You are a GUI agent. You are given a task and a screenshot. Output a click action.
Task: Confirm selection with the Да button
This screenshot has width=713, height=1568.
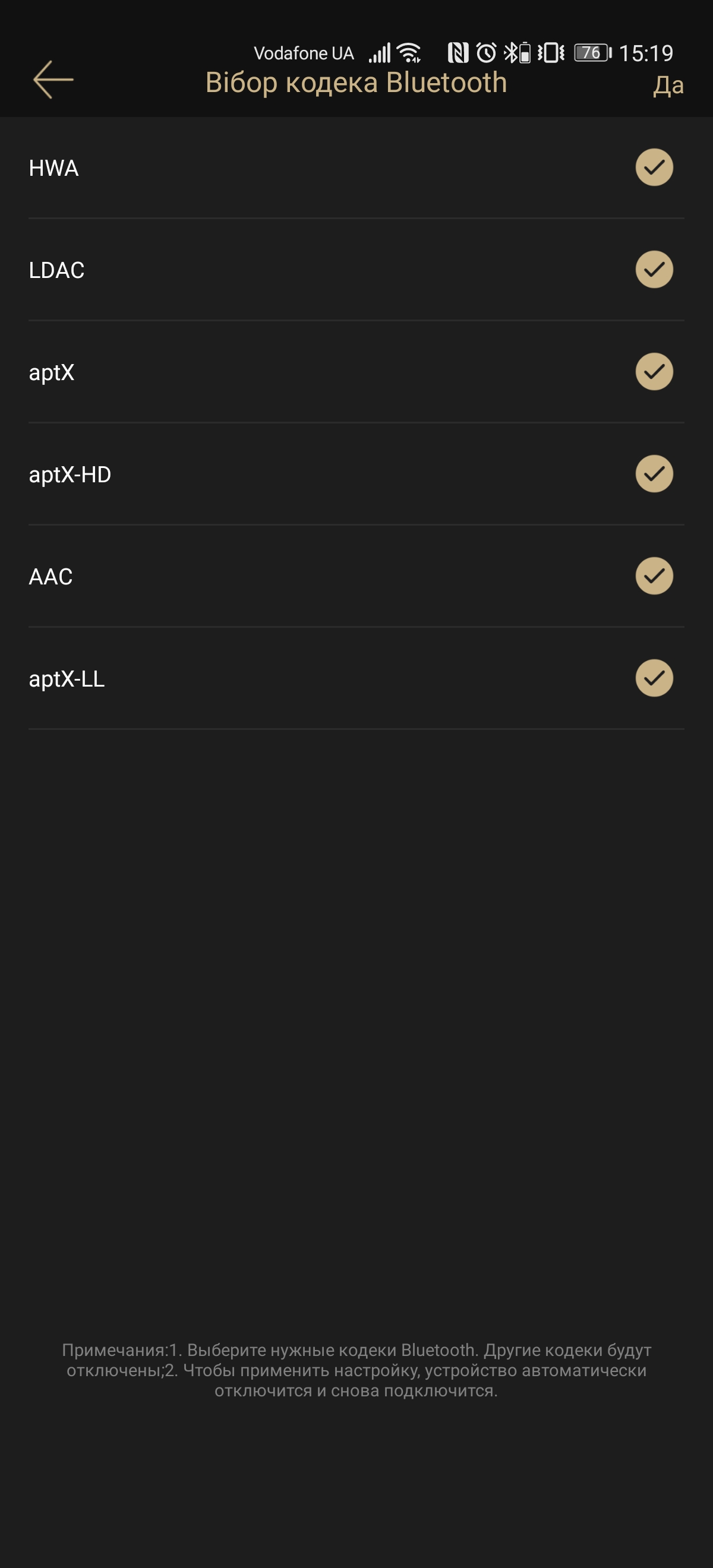pyautogui.click(x=668, y=85)
